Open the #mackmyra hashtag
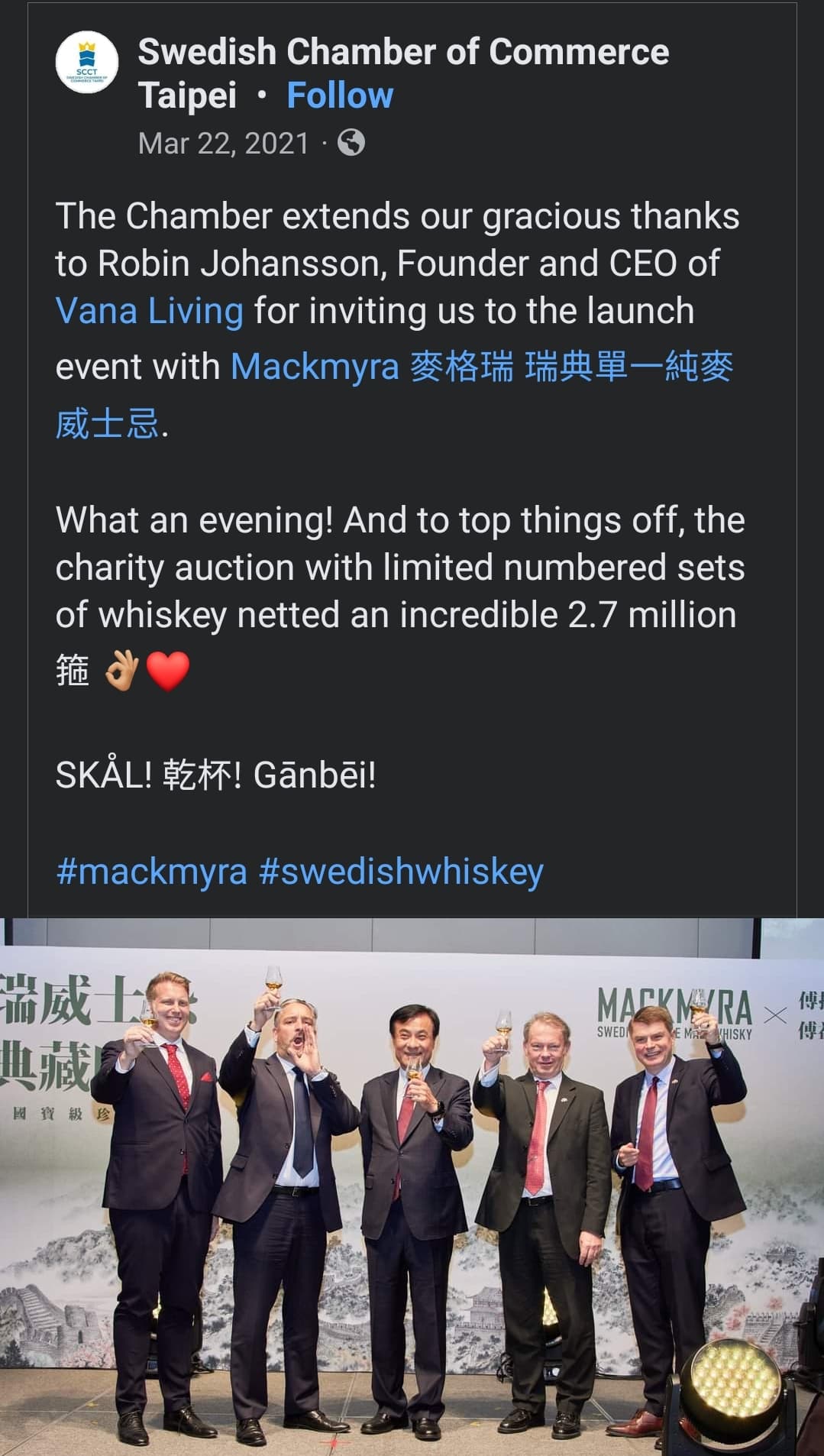Image resolution: width=824 pixels, height=1456 pixels. 152,872
